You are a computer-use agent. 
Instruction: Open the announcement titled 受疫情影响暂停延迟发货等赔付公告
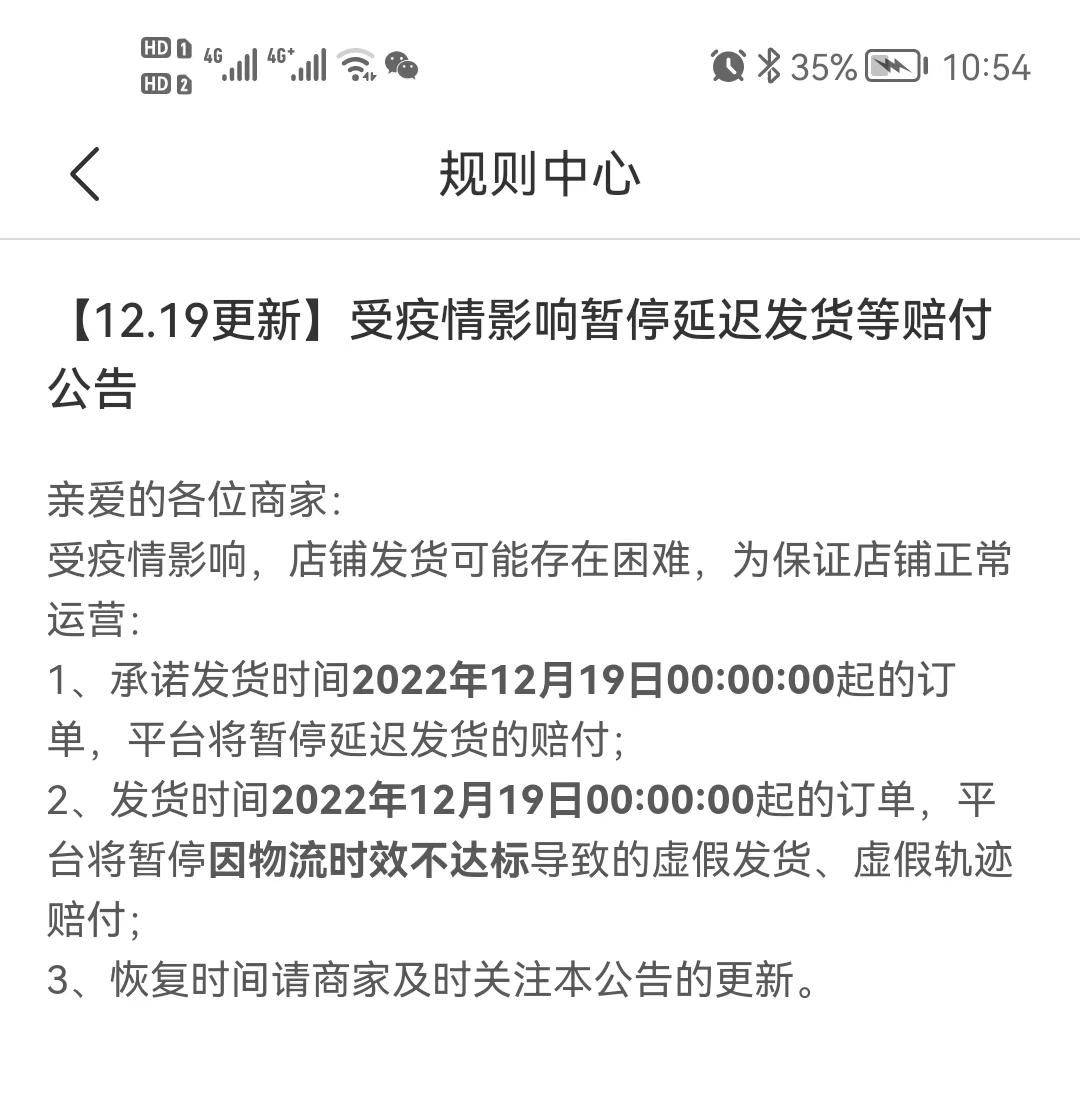pyautogui.click(x=520, y=350)
